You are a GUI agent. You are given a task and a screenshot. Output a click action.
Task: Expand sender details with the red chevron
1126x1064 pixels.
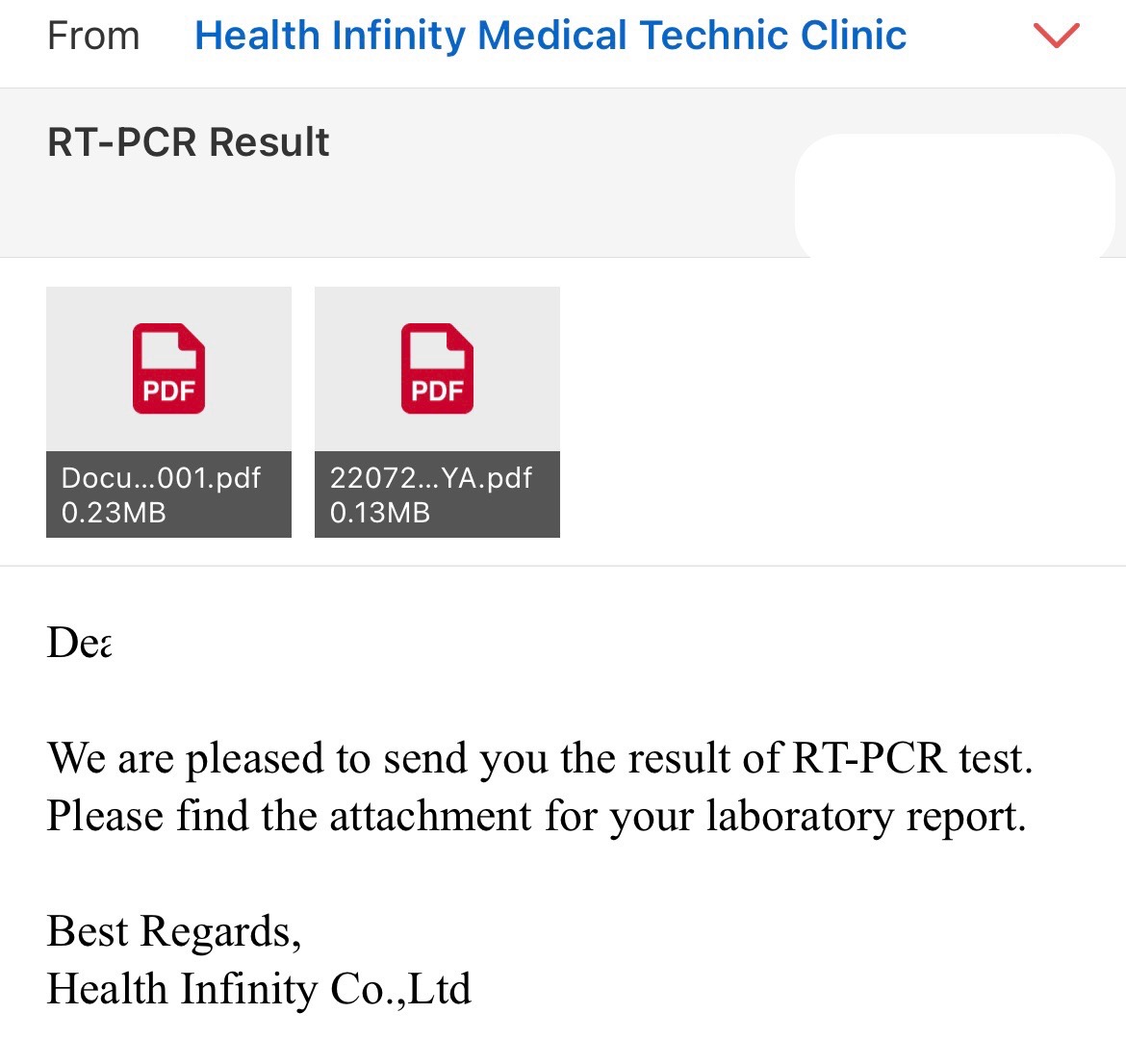pos(1056,37)
